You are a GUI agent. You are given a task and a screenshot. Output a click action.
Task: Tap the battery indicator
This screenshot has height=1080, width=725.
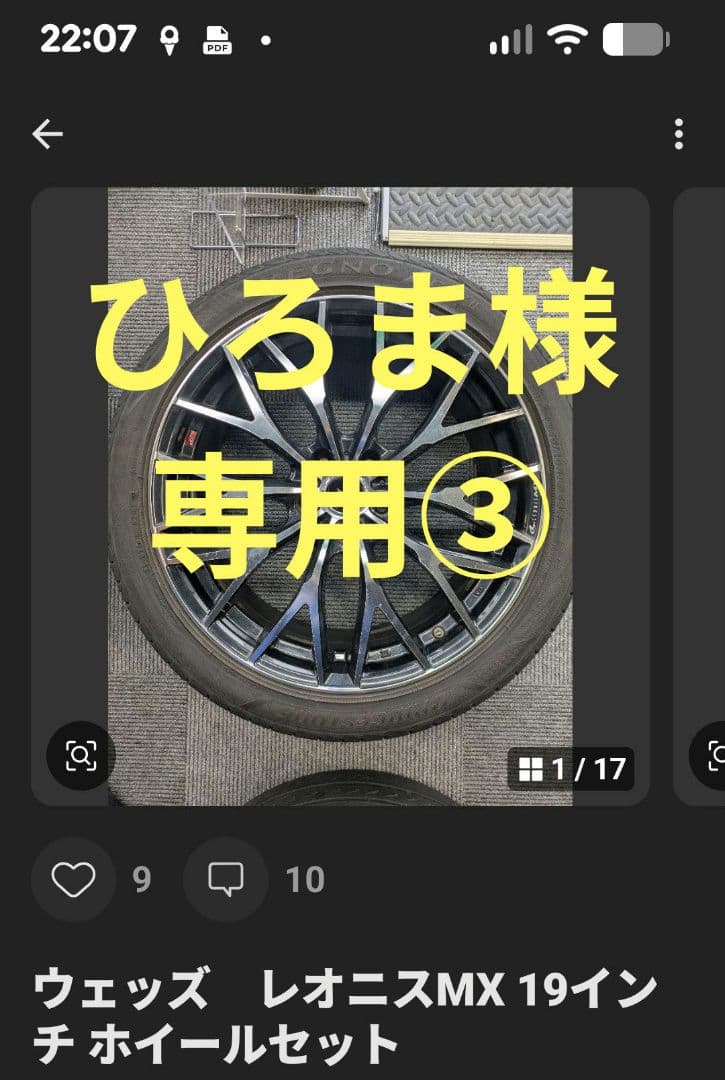634,40
